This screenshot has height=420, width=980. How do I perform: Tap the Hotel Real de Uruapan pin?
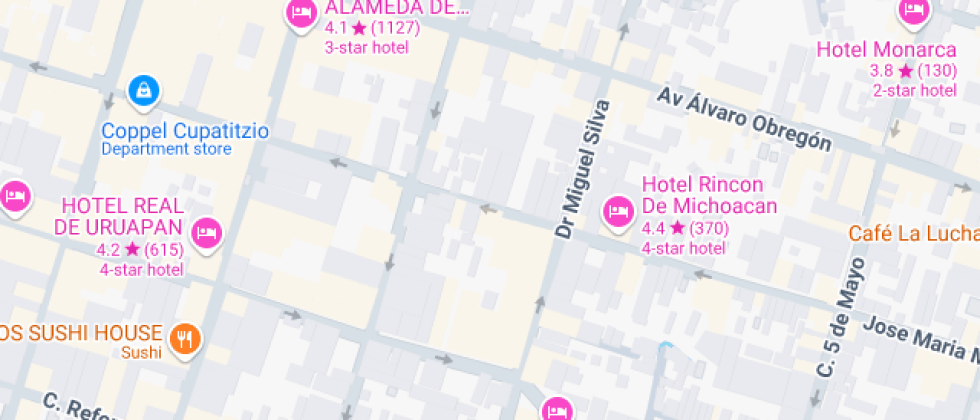tap(206, 232)
